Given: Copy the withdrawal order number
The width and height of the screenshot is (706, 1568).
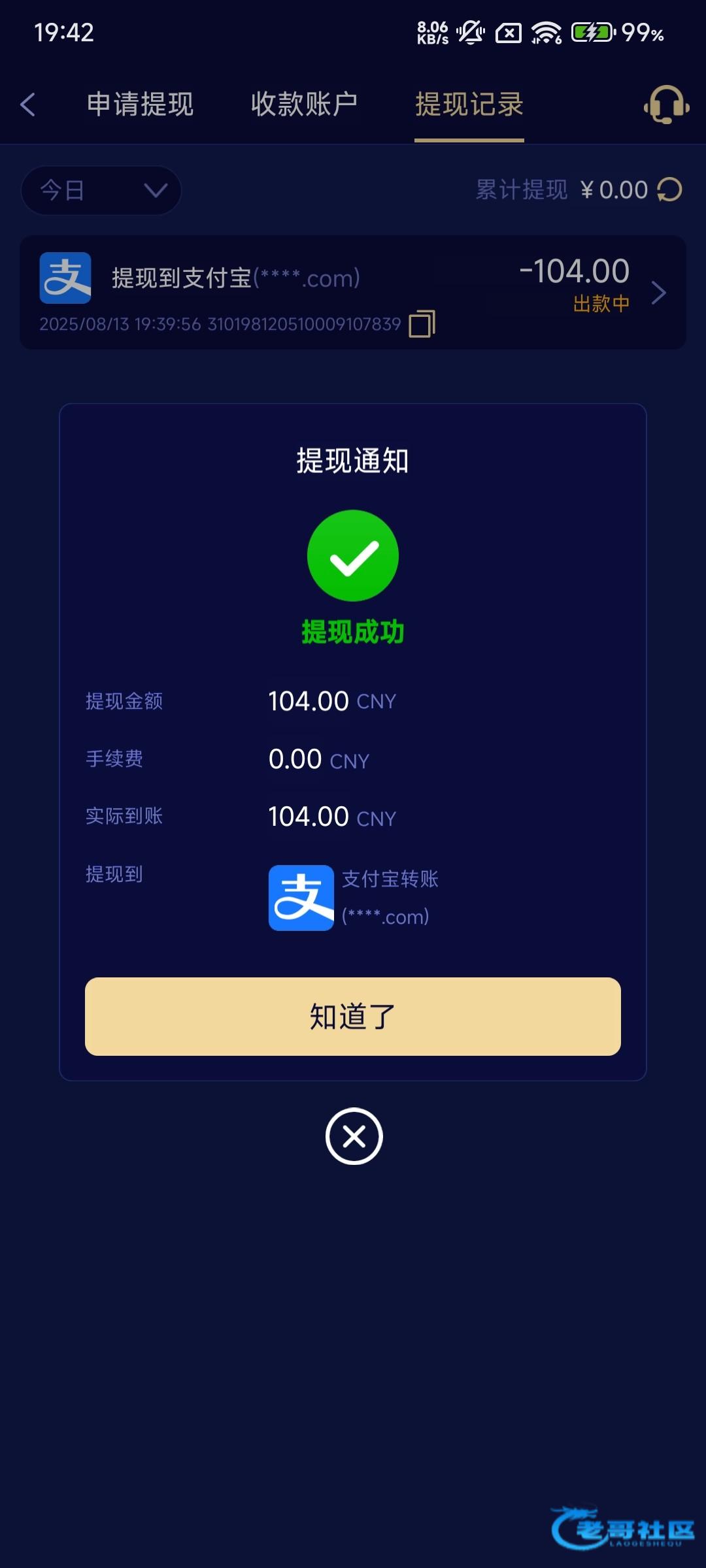Looking at the screenshot, I should 422,323.
